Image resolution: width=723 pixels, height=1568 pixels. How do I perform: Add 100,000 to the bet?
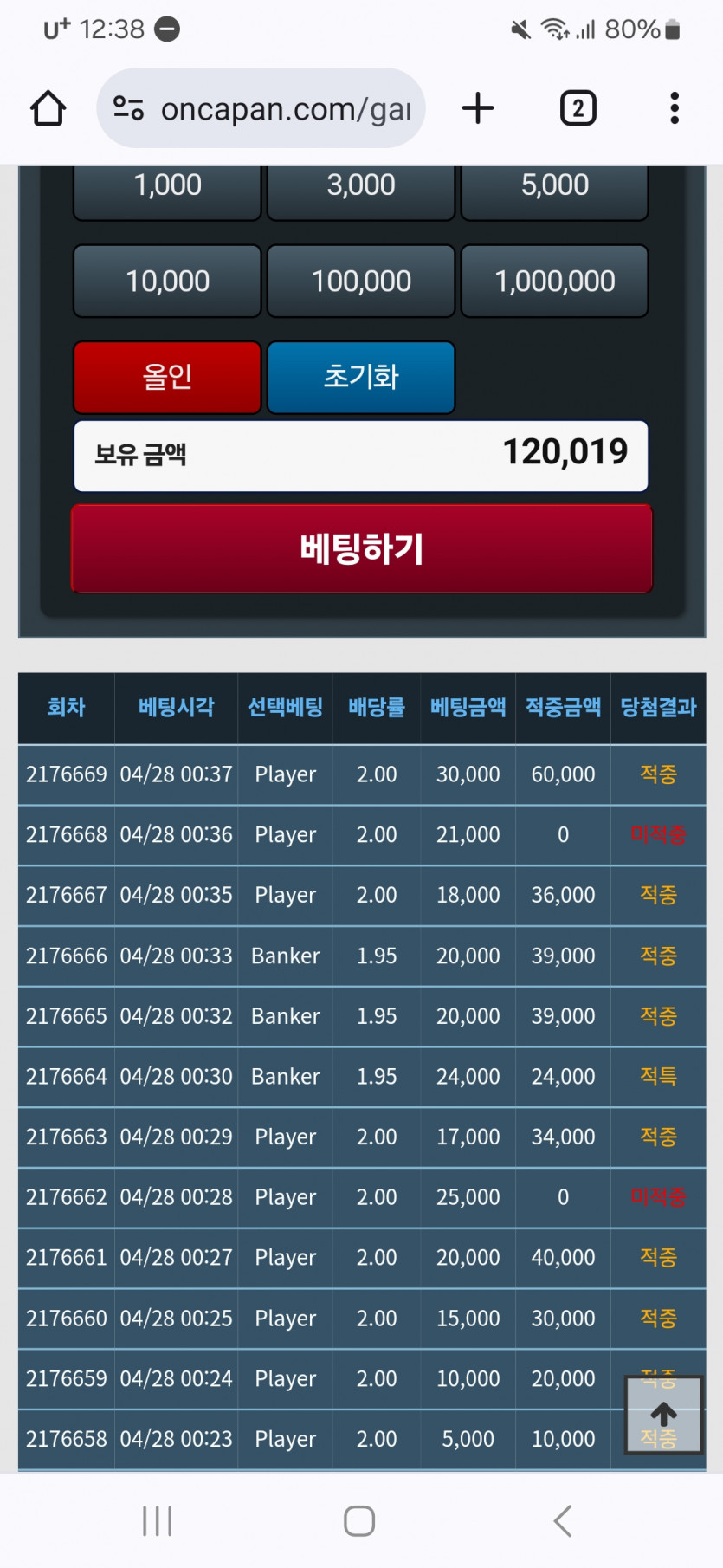tap(361, 282)
